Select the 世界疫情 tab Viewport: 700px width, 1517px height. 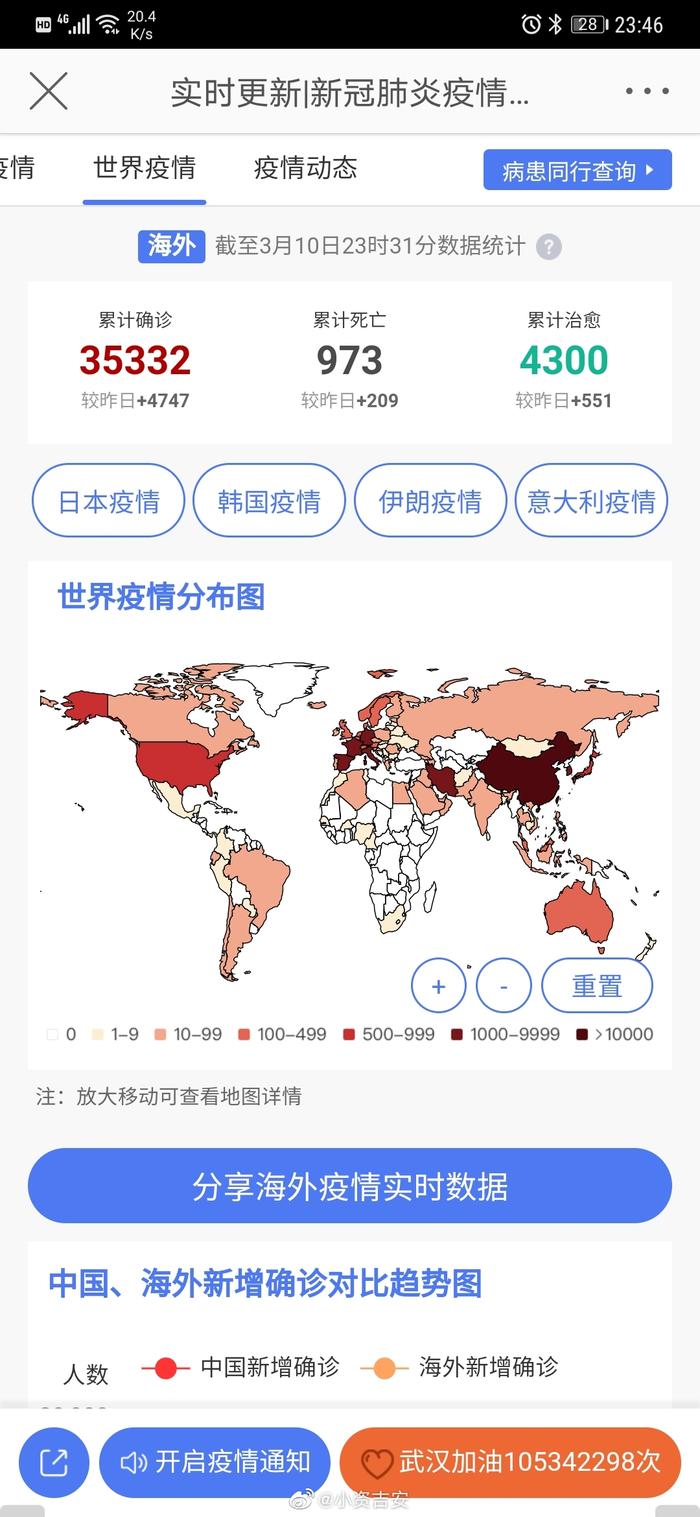click(x=144, y=167)
